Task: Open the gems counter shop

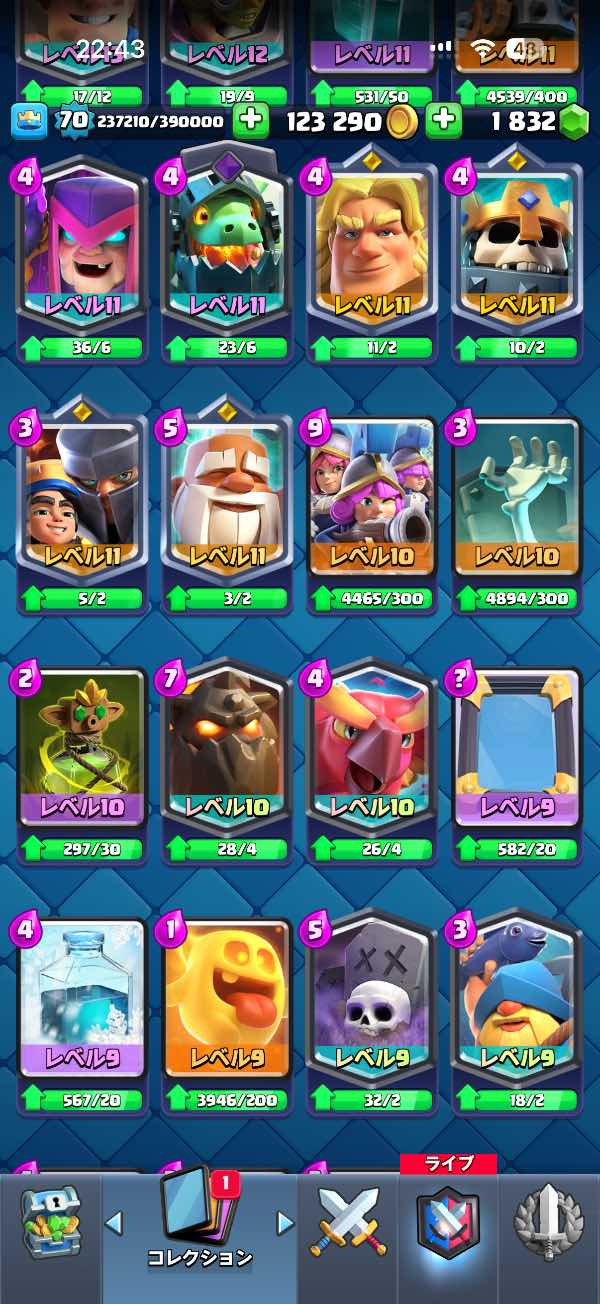Action: (x=539, y=121)
